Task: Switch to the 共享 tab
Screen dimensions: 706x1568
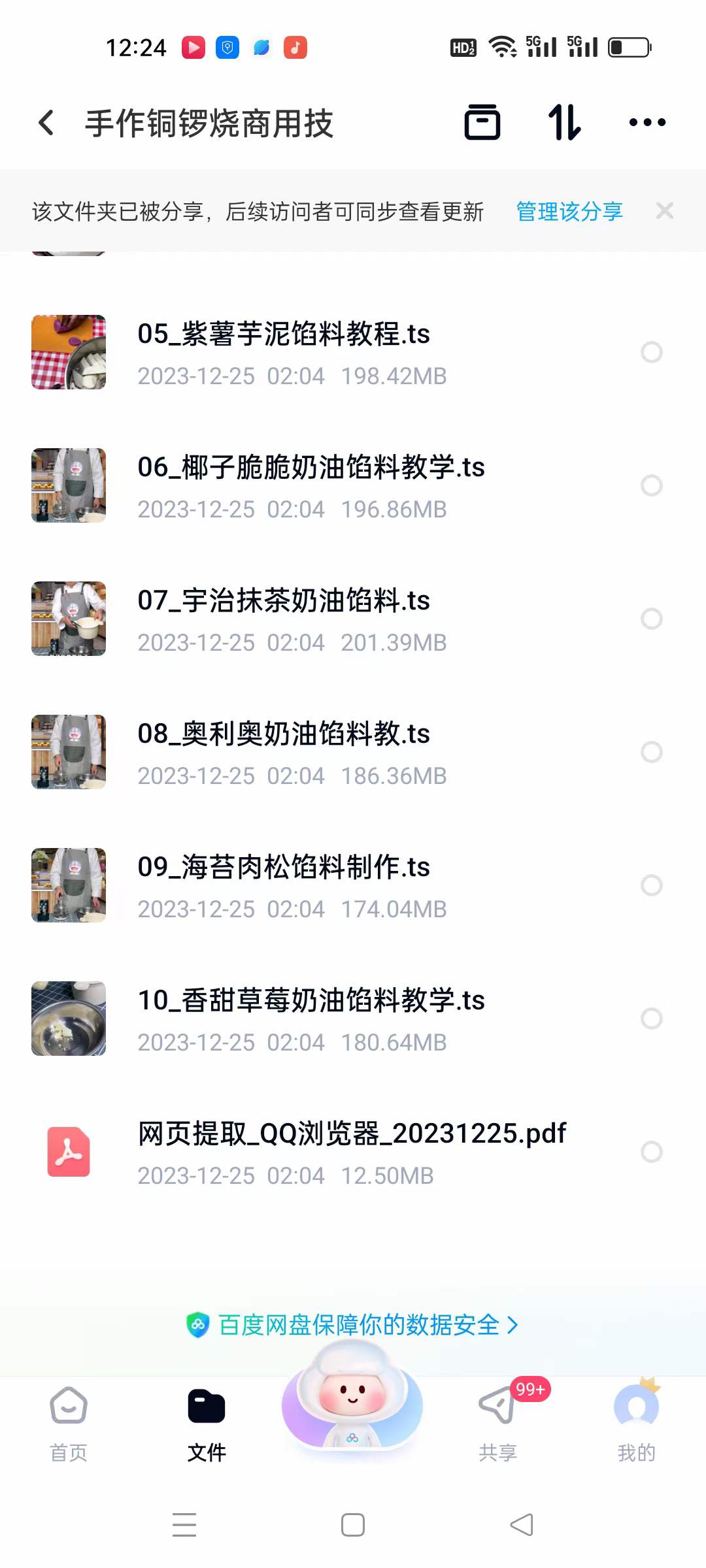Action: tap(497, 1424)
